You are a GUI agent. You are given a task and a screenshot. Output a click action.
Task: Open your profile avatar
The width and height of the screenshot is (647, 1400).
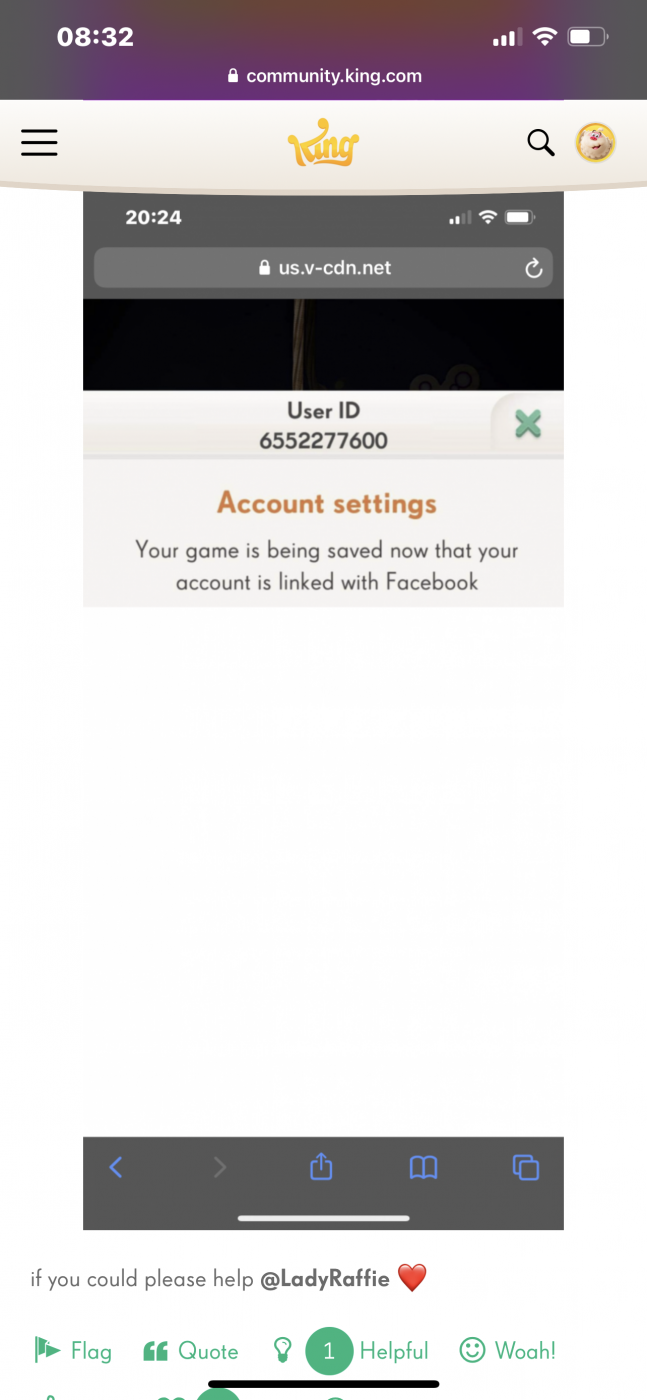[595, 143]
